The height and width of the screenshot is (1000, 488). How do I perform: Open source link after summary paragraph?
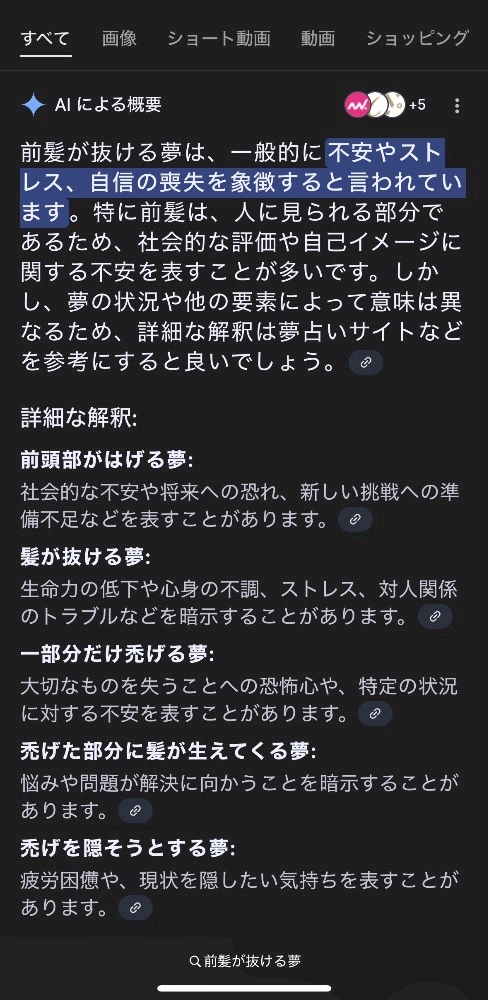click(366, 362)
